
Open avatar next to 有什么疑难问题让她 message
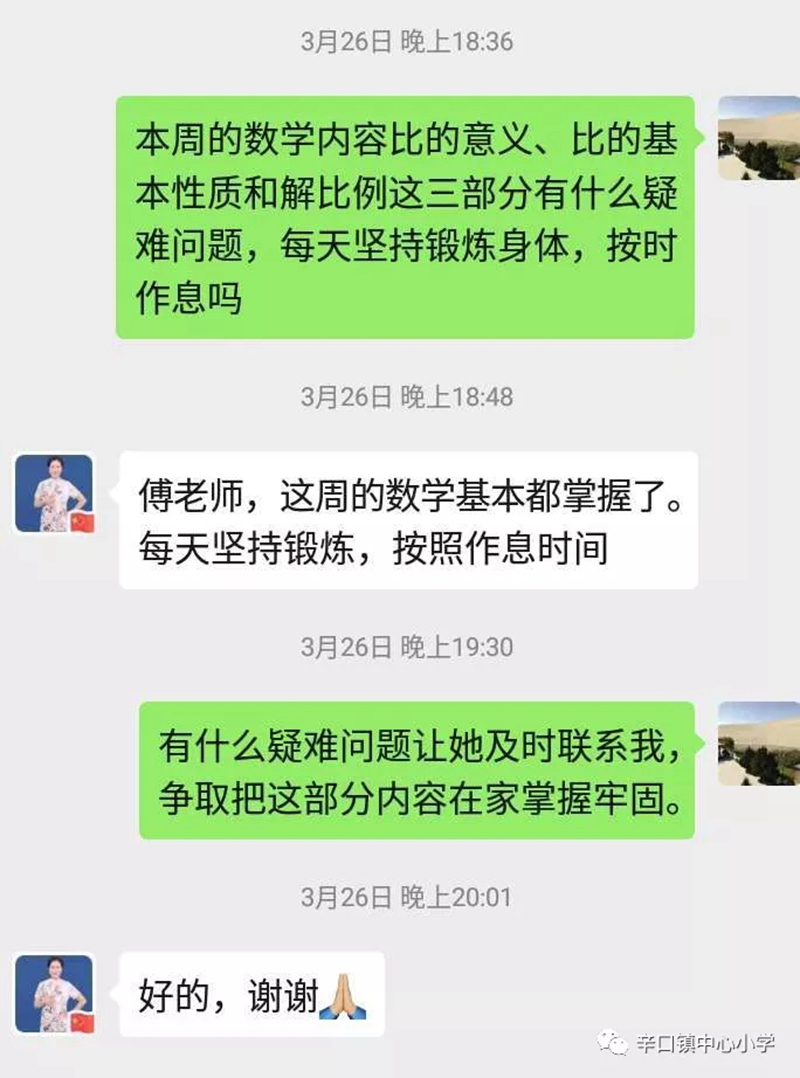coord(758,744)
